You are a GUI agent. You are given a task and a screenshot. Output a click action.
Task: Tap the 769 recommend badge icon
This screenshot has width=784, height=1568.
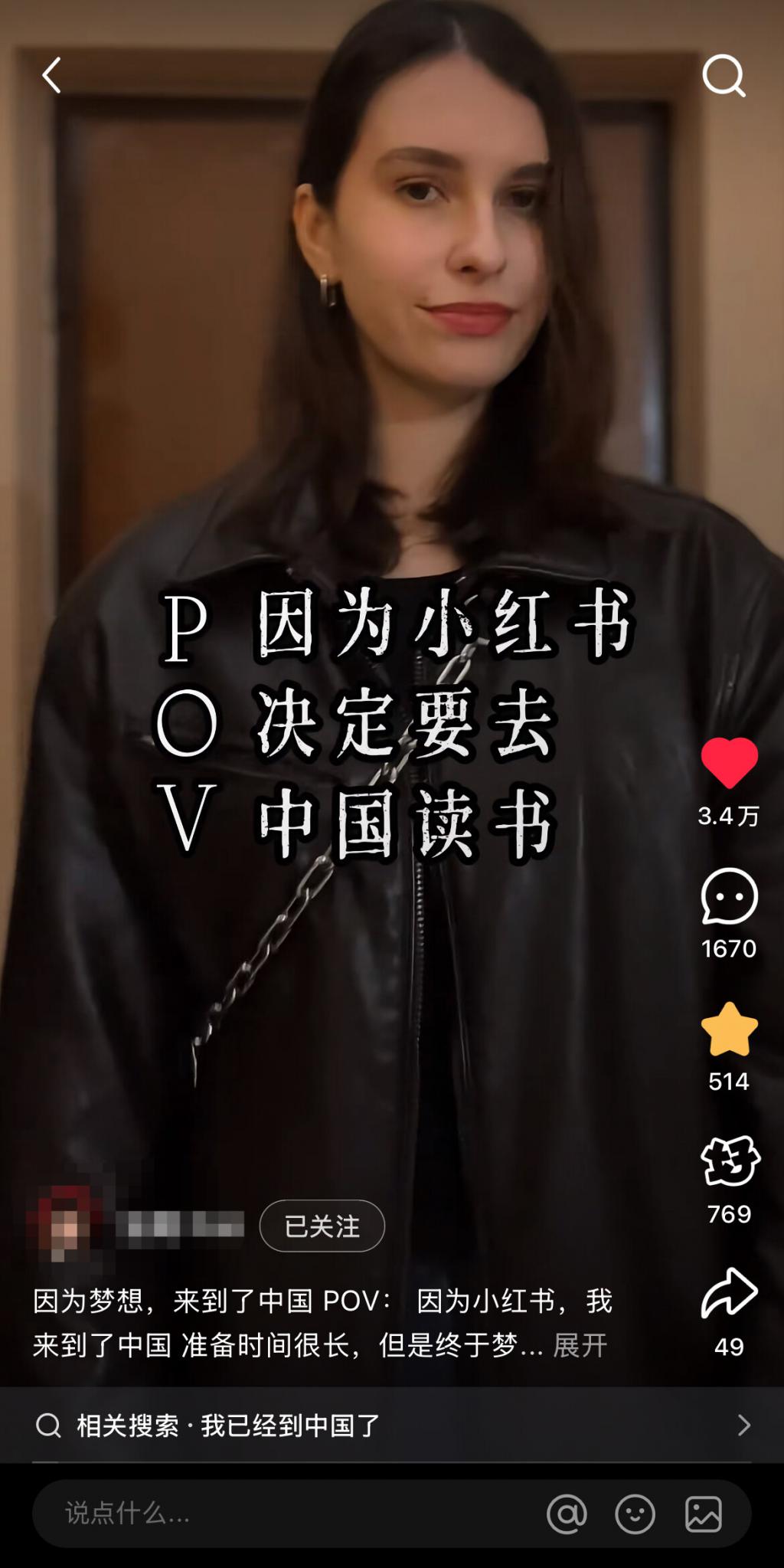pyautogui.click(x=729, y=1161)
